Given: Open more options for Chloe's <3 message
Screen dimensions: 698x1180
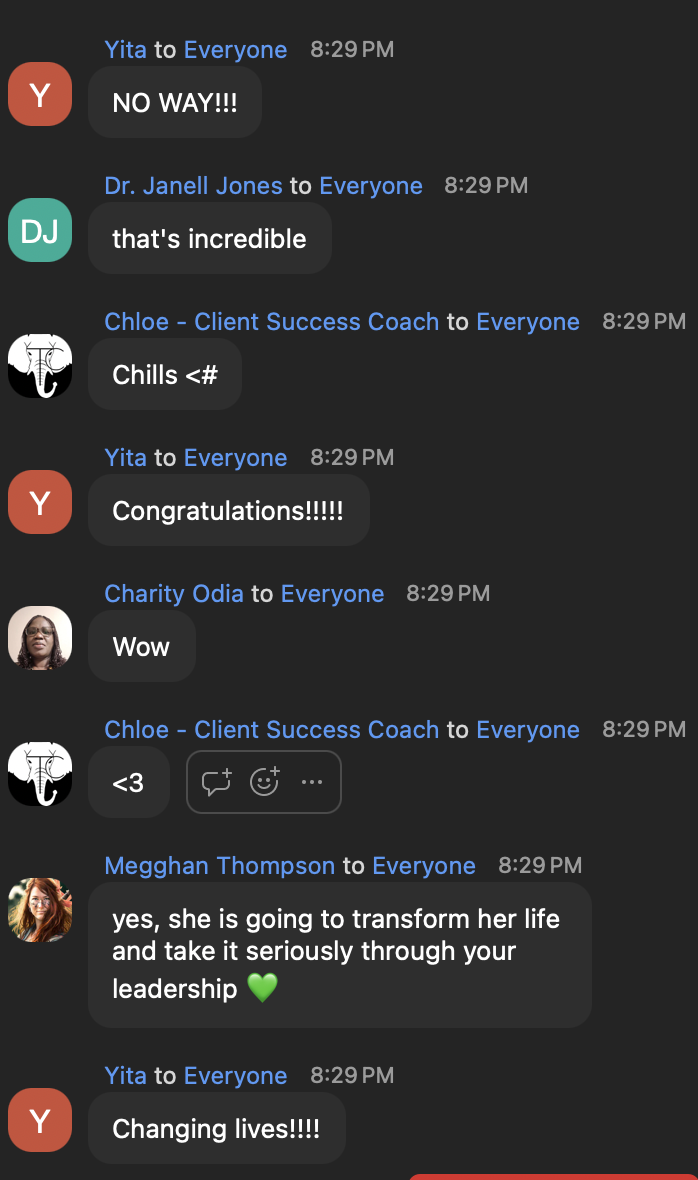Looking at the screenshot, I should tap(312, 782).
